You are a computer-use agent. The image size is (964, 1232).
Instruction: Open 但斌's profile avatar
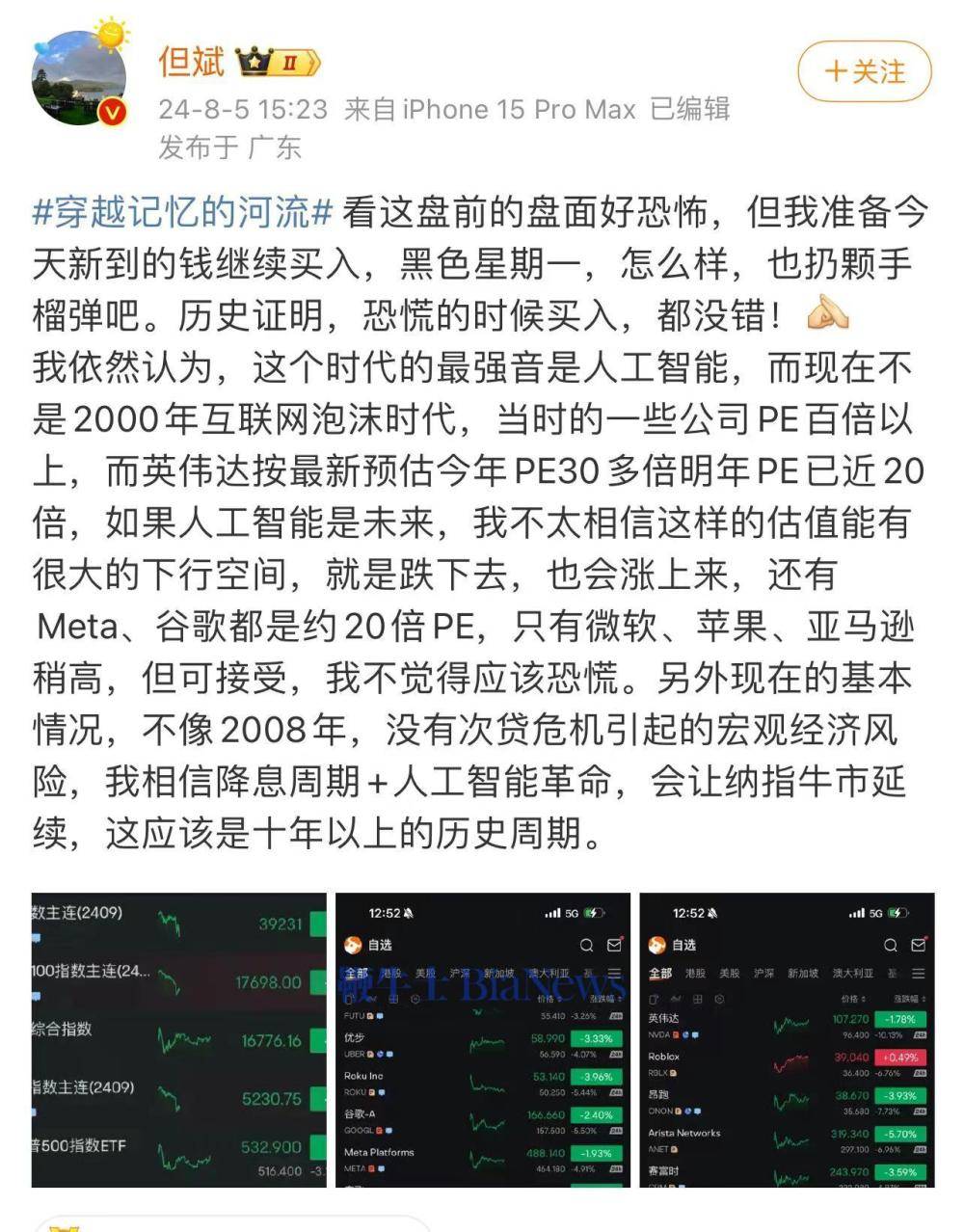79,78
